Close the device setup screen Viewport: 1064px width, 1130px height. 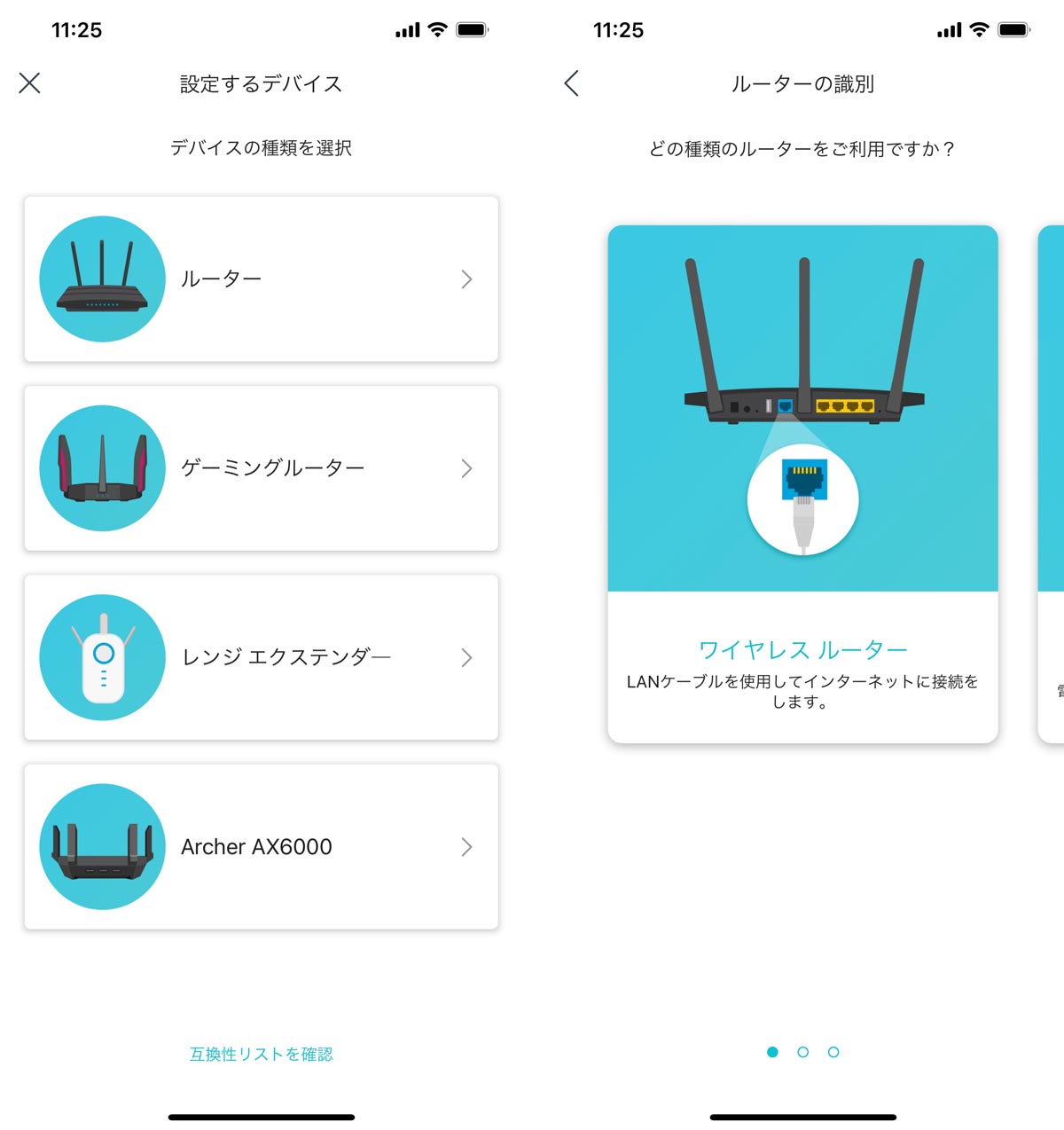click(29, 83)
